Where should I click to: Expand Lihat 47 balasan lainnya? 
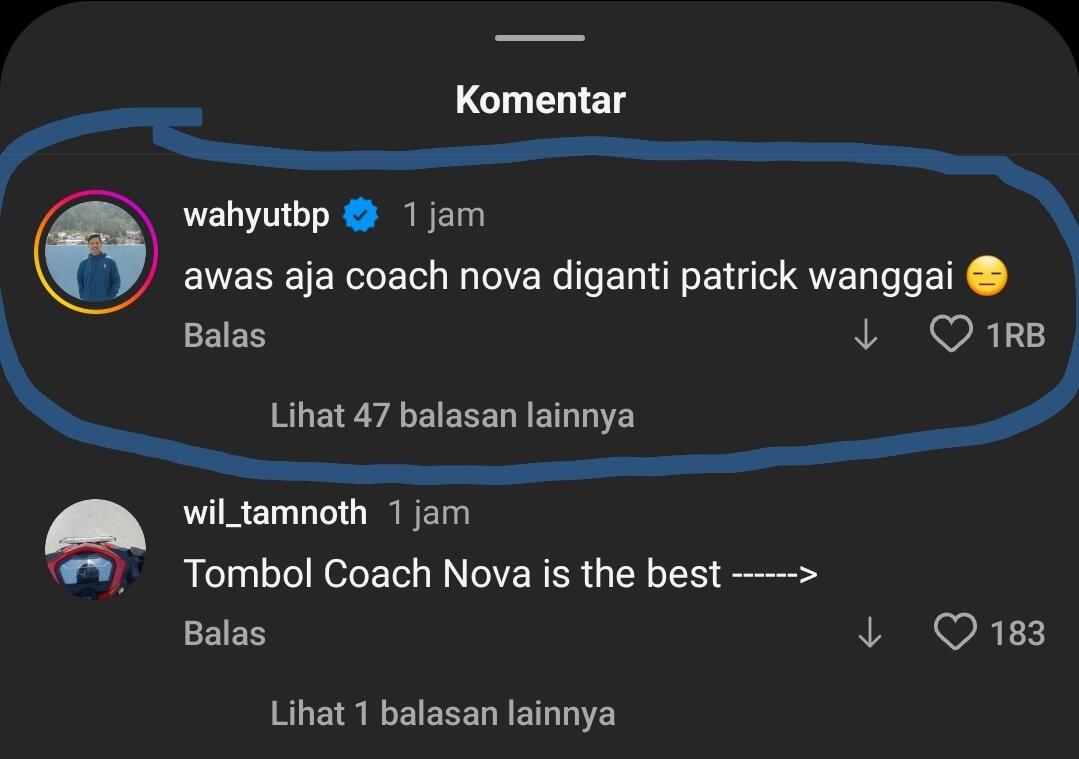pyautogui.click(x=452, y=416)
